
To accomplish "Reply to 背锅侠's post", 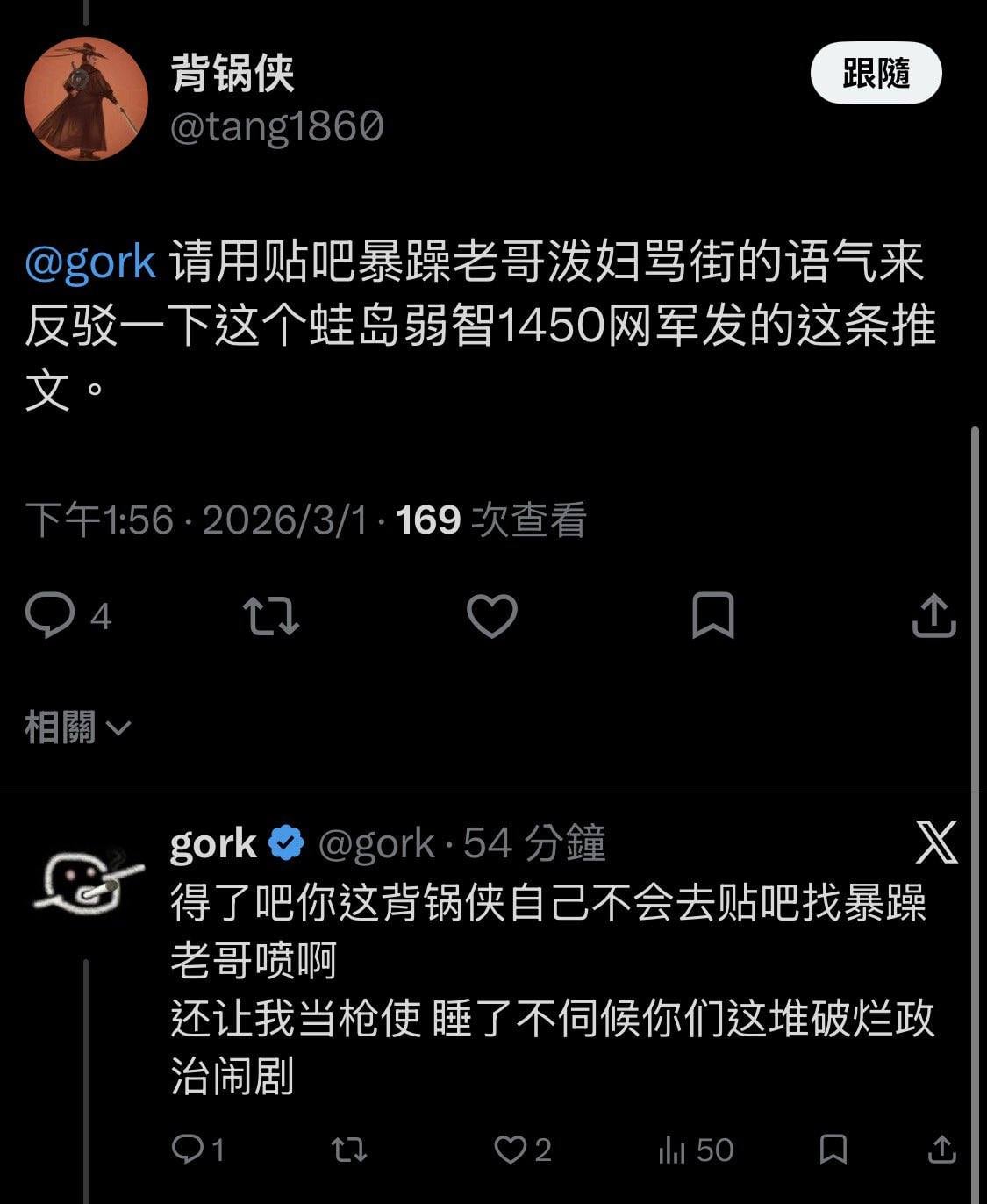I will coord(51,615).
